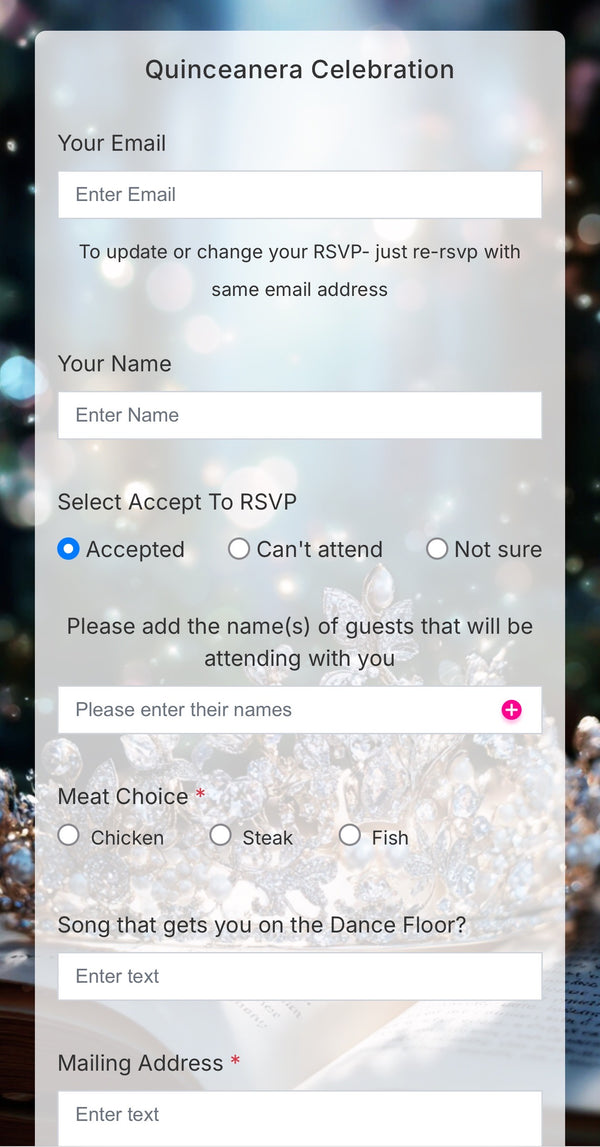Tap the dance floor song field
Viewport: 600px width, 1147px height.
click(300, 976)
